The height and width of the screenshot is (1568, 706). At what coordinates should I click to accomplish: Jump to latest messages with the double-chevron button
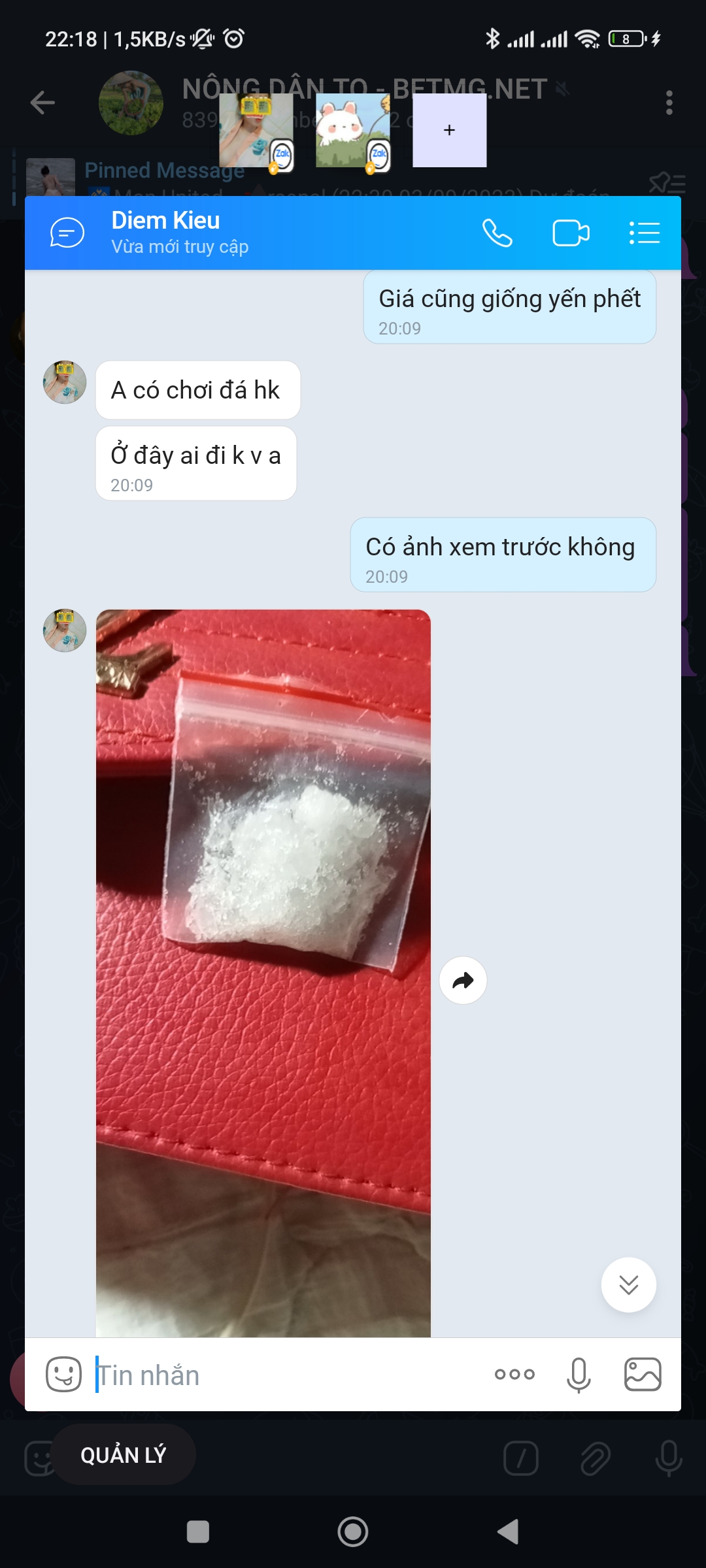tap(628, 1285)
